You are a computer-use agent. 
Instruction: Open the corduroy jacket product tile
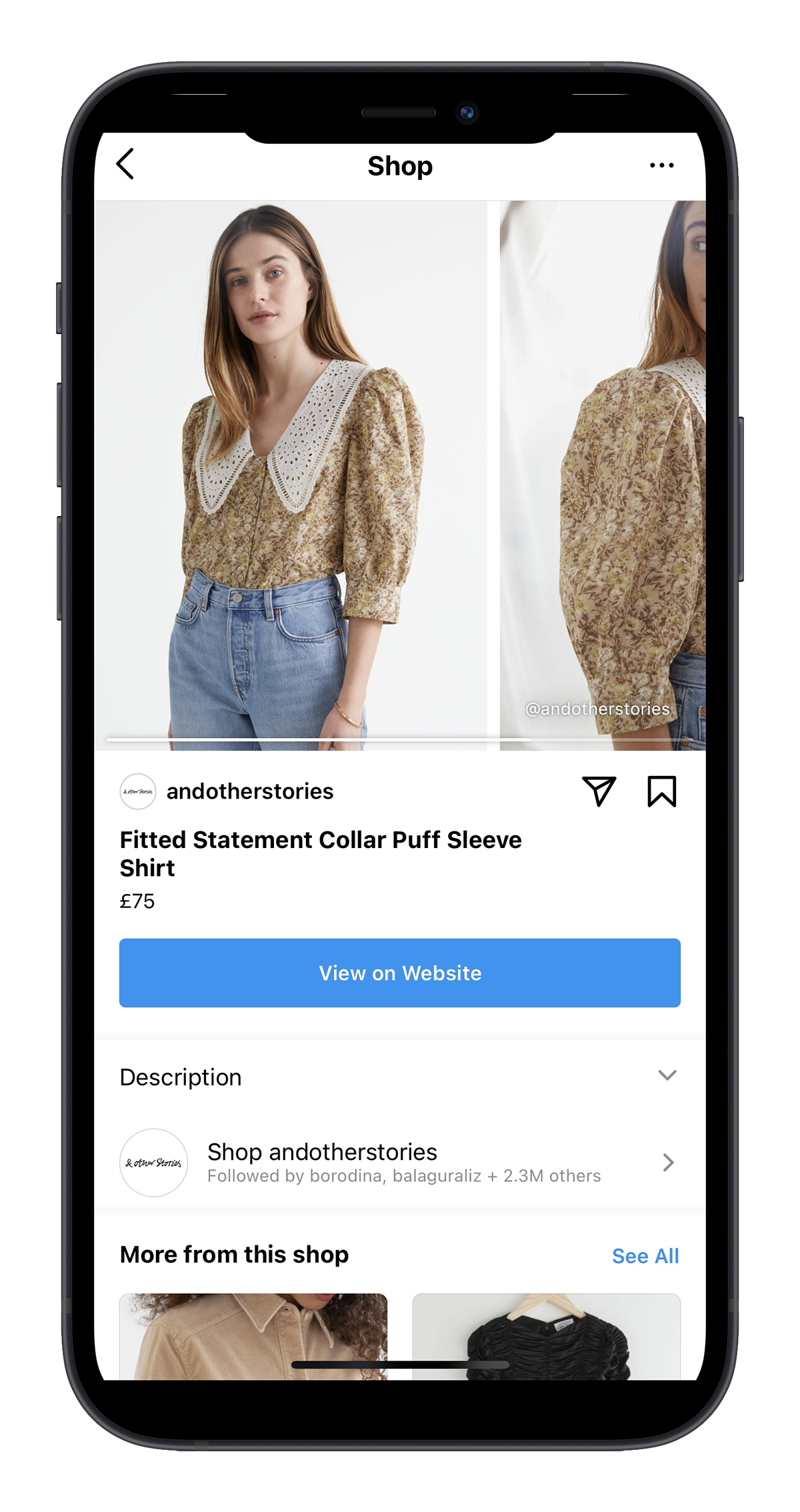click(253, 1335)
